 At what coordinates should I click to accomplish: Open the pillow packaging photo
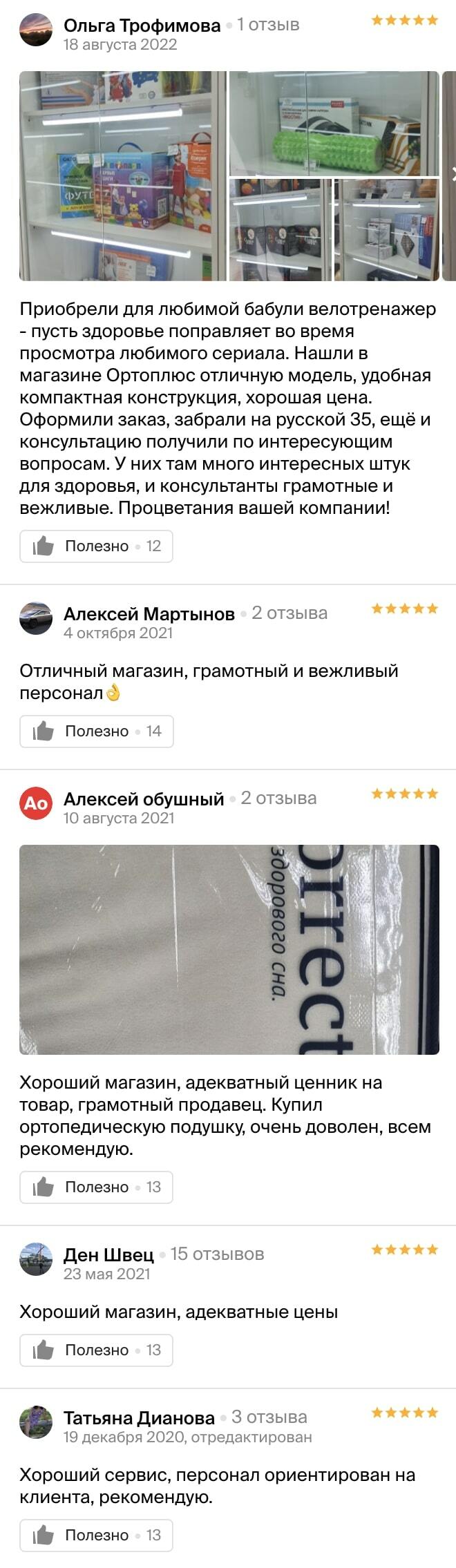tap(229, 950)
